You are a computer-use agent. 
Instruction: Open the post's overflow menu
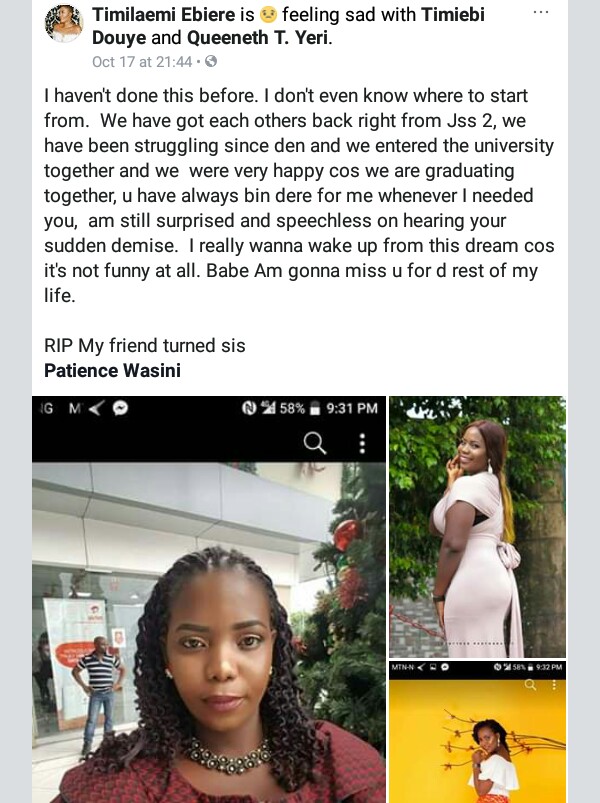tap(541, 12)
